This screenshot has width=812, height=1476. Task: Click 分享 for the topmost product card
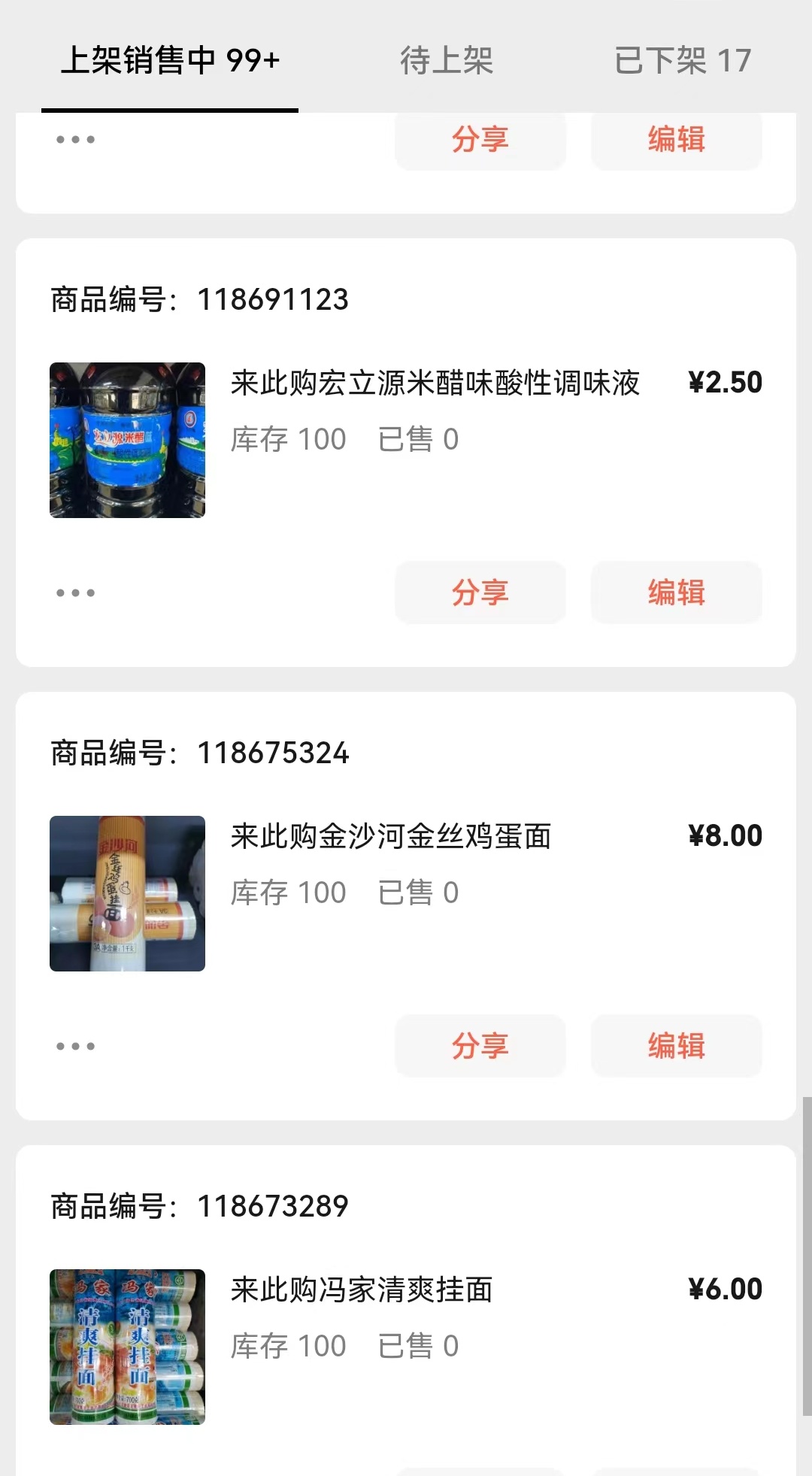pyautogui.click(x=480, y=140)
